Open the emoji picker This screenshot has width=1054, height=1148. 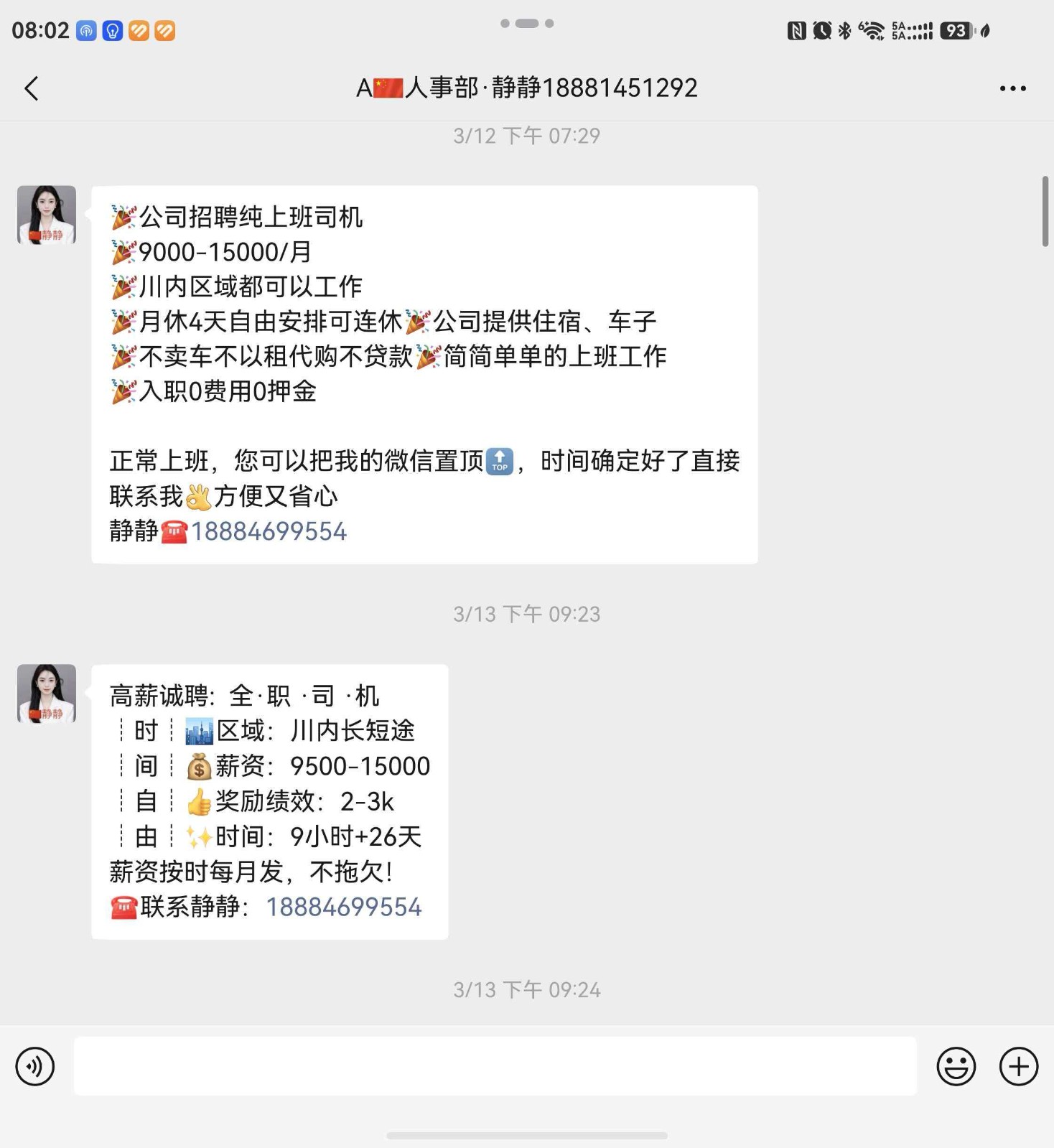956,1066
